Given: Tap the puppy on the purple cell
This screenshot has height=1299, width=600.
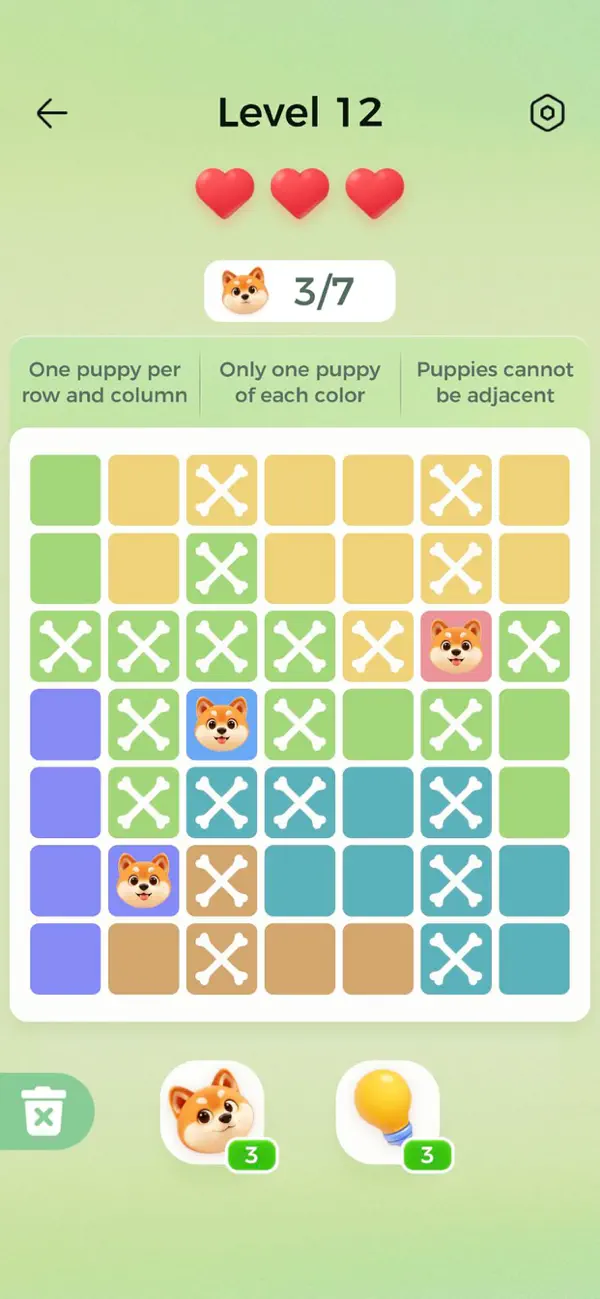Looking at the screenshot, I should 144,880.
